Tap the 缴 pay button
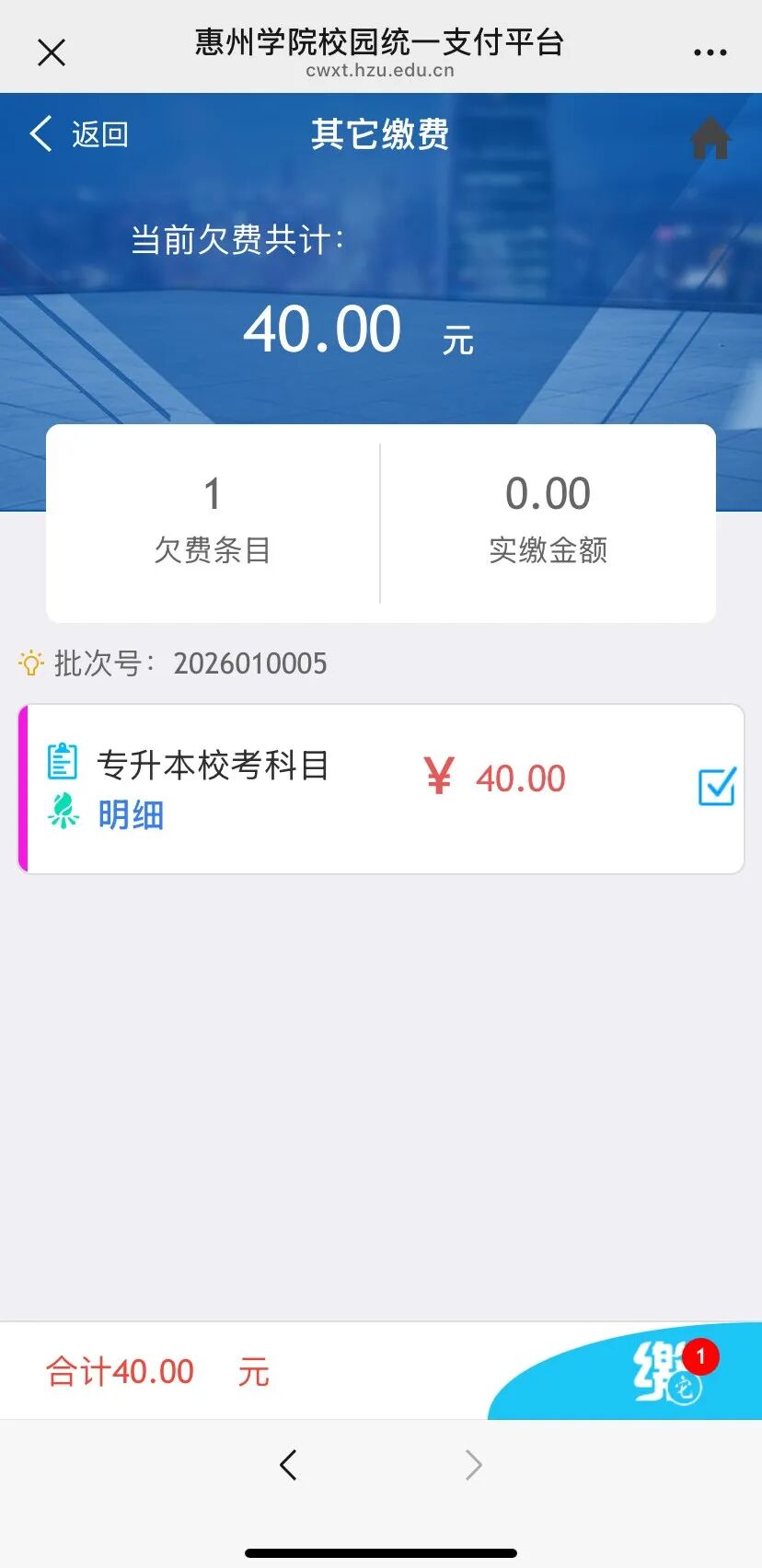 click(x=663, y=1371)
